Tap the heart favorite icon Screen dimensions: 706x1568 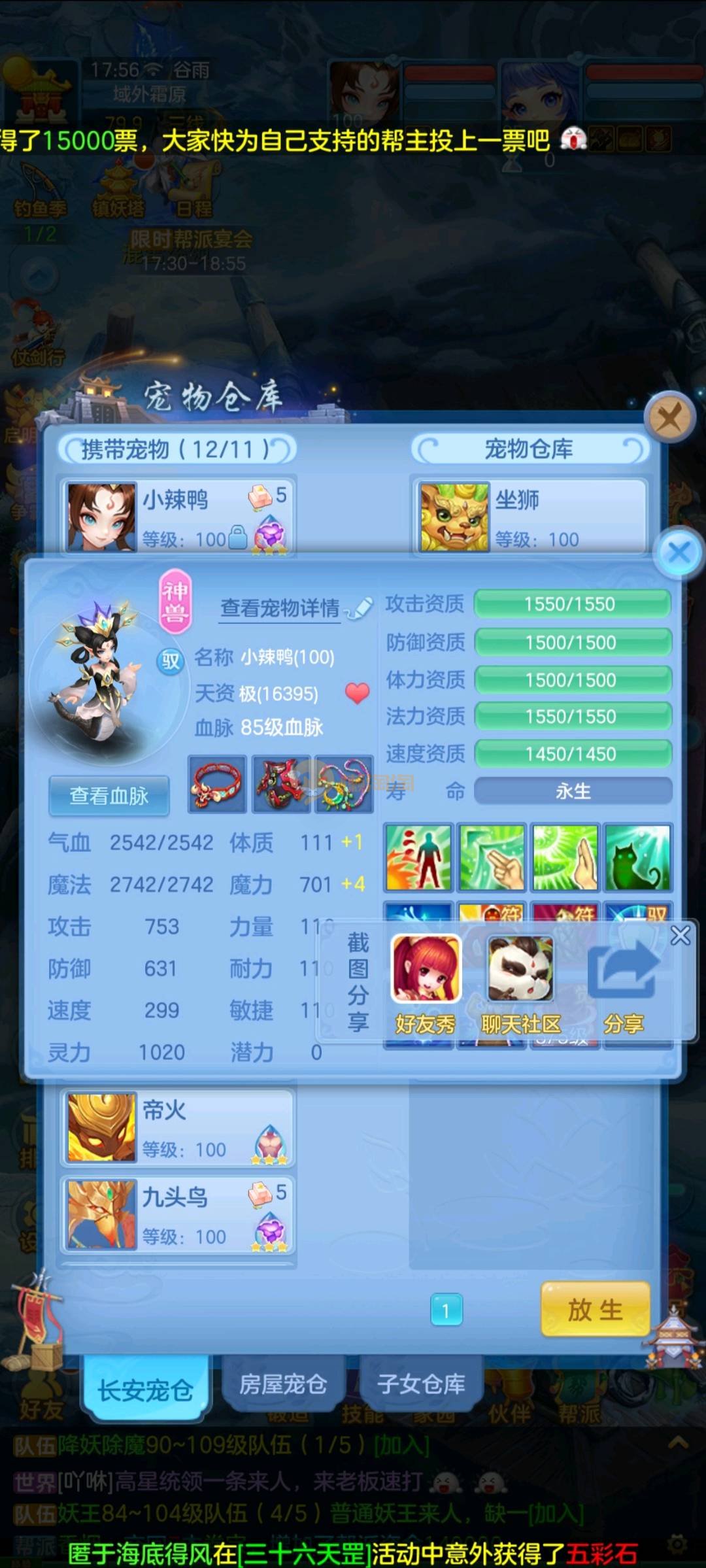(357, 693)
